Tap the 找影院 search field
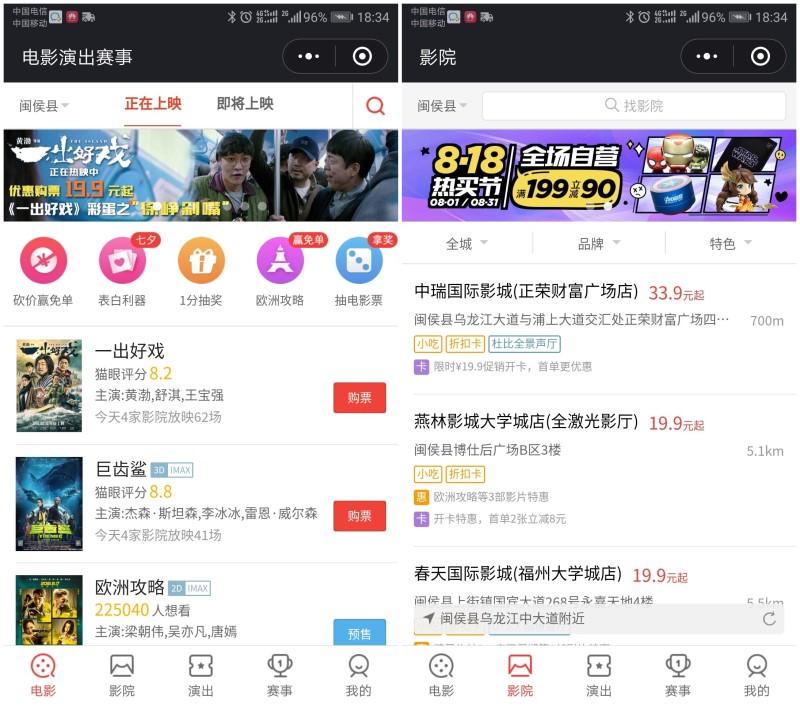 633,106
